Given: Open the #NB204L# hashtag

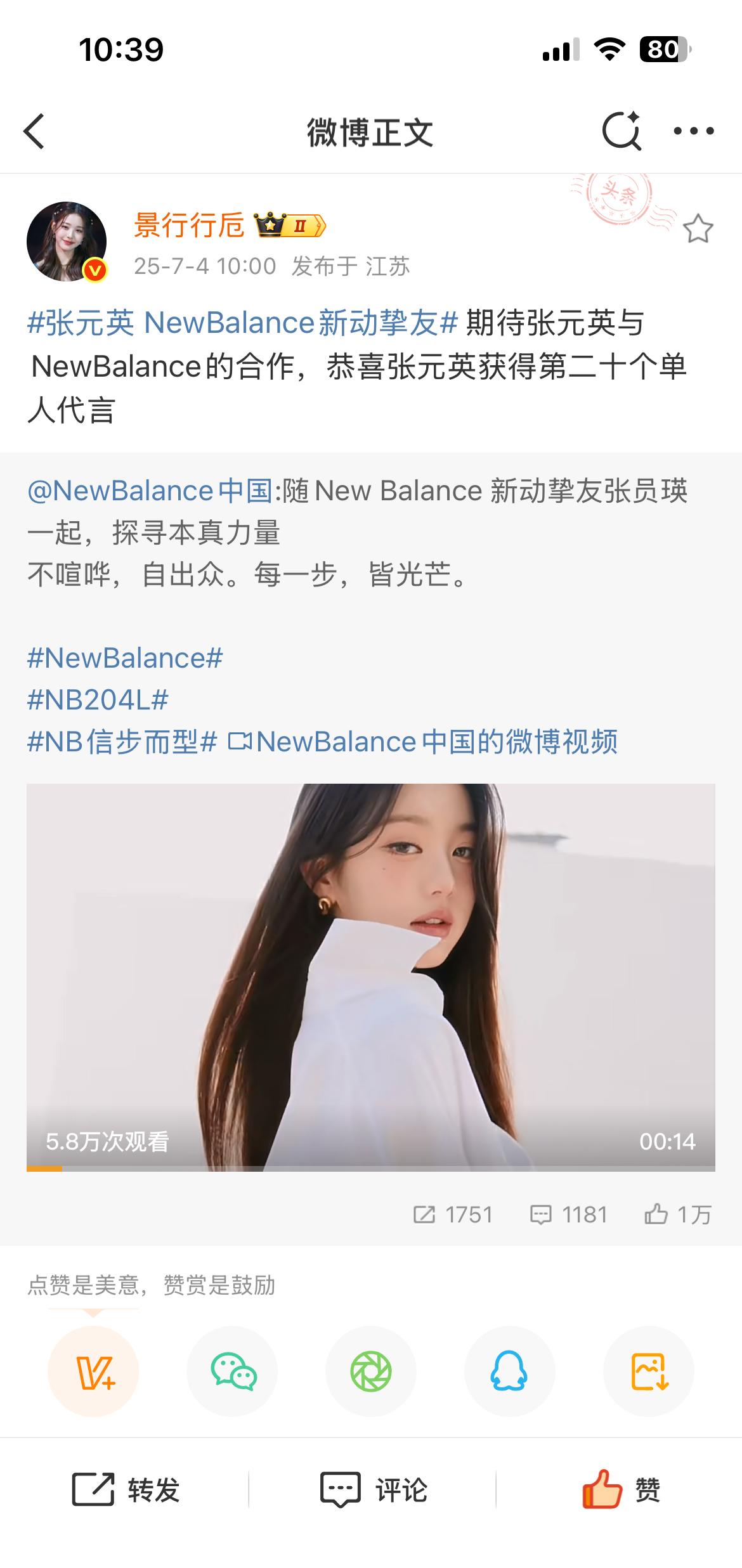Looking at the screenshot, I should (x=98, y=700).
